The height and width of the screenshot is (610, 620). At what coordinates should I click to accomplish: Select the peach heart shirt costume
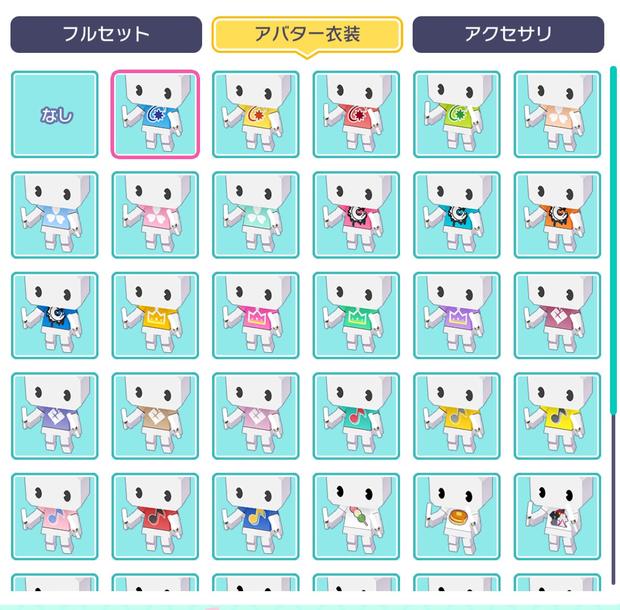(558, 114)
